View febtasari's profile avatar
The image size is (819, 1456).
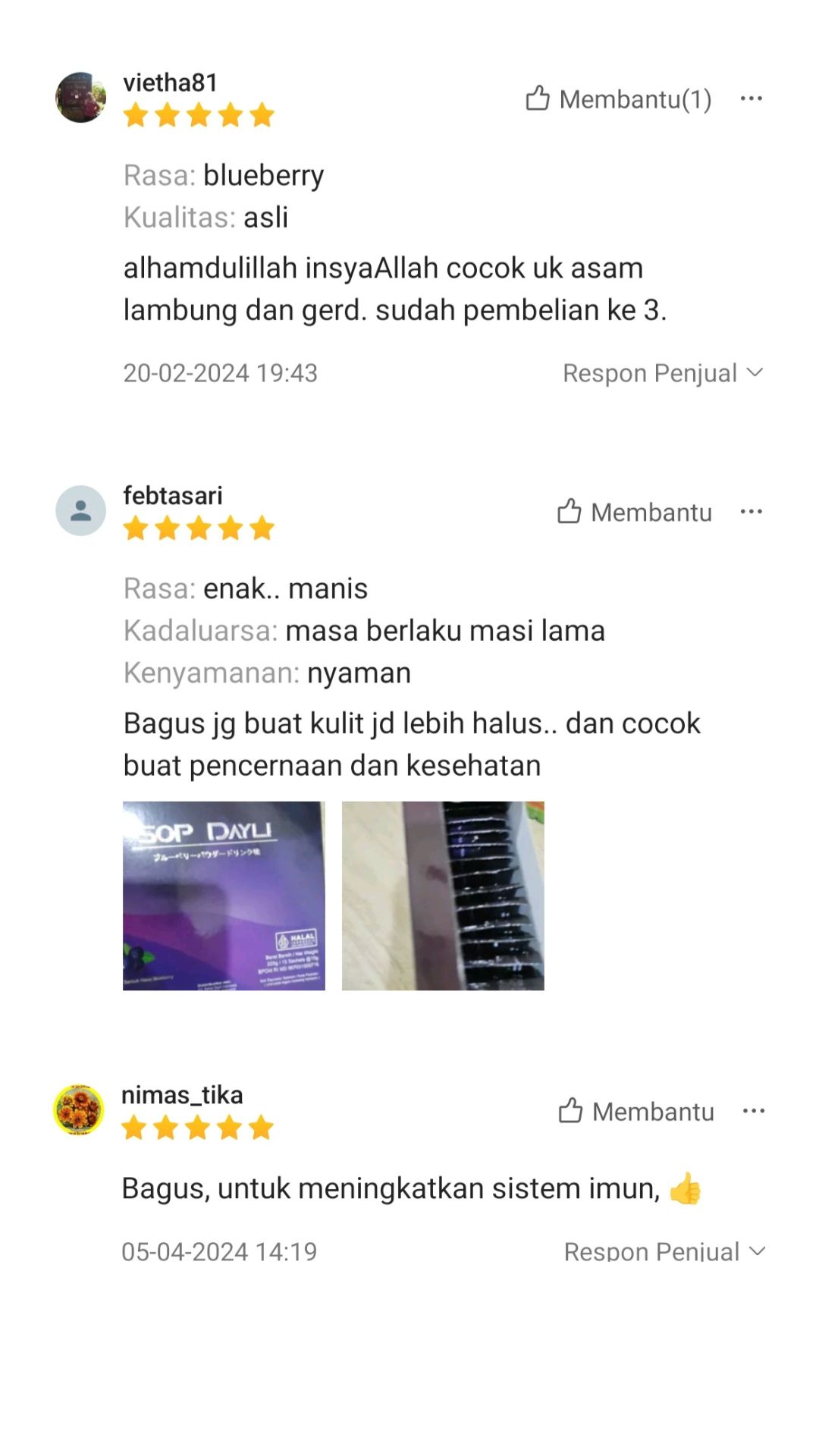80,510
